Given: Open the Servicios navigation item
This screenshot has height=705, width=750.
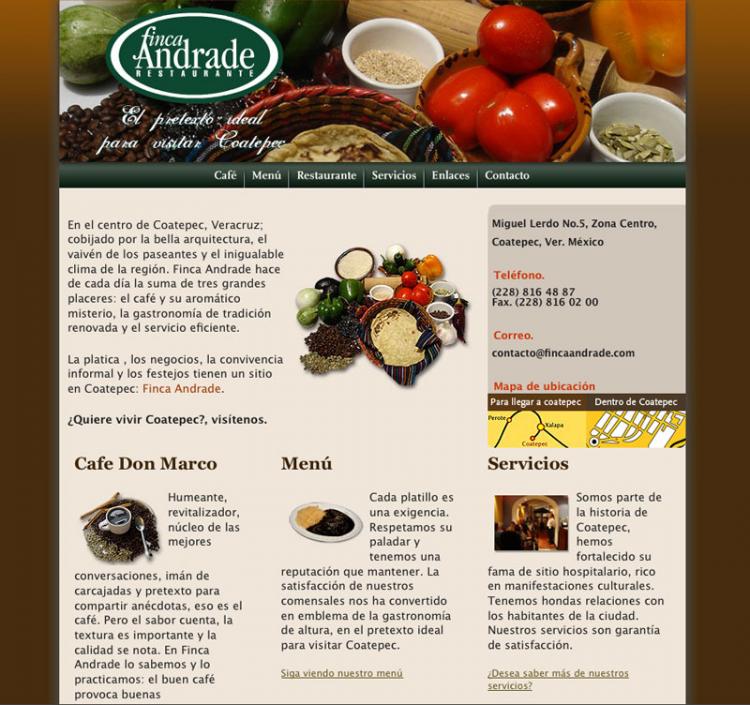Looking at the screenshot, I should tap(394, 176).
